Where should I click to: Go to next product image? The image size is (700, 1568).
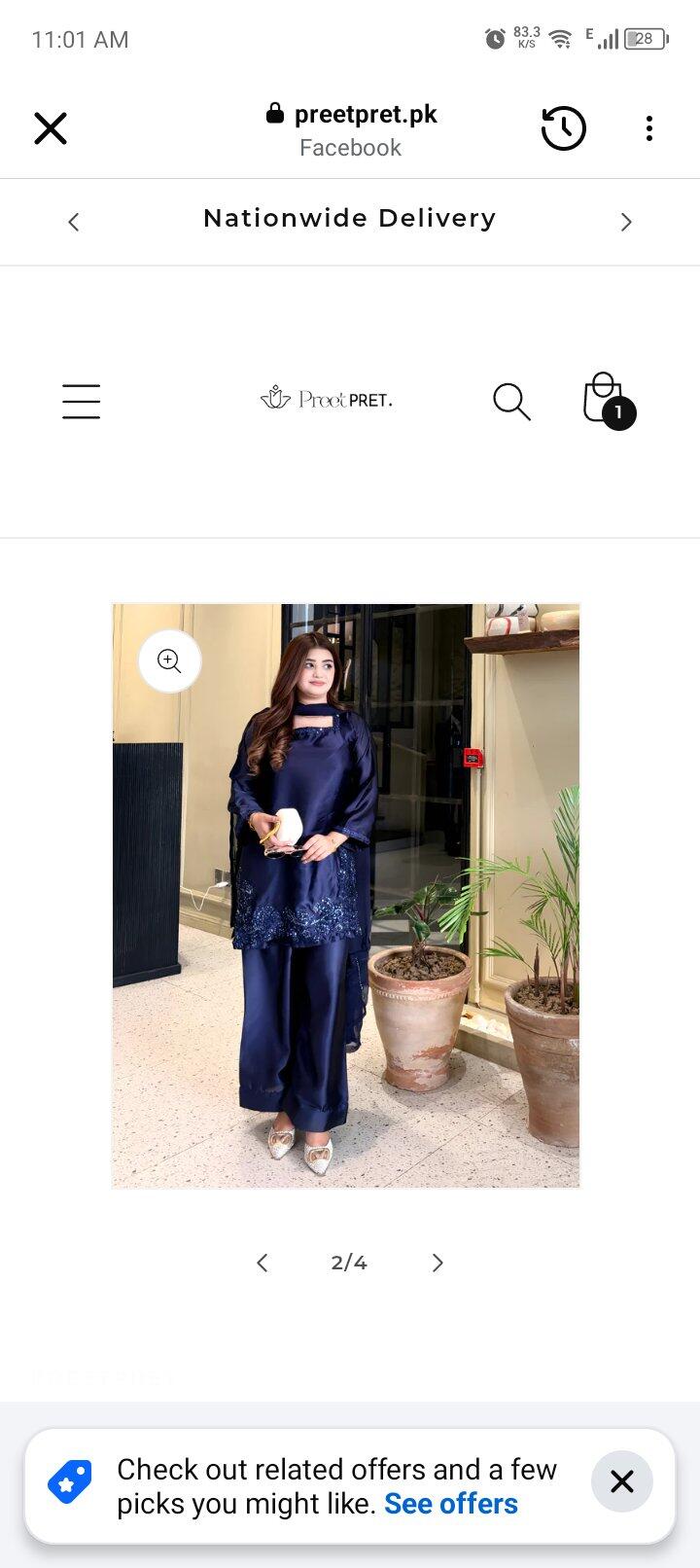pos(437,1263)
